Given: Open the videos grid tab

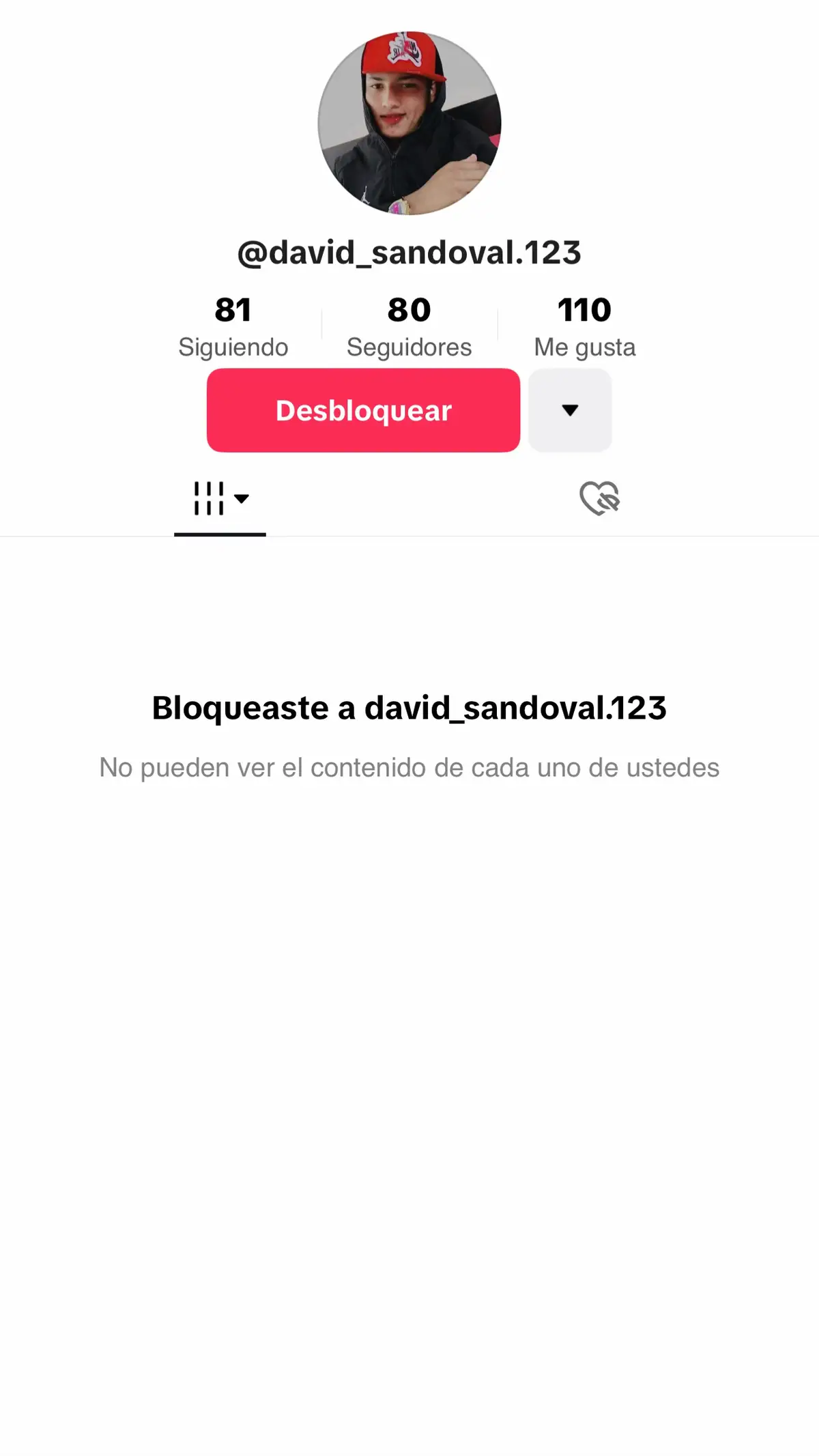Looking at the screenshot, I should point(220,499).
